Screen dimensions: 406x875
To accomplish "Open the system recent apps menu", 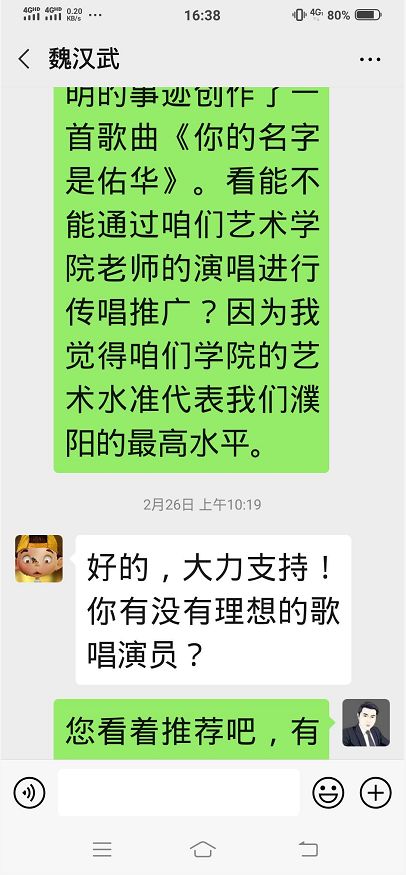I will (x=102, y=849).
